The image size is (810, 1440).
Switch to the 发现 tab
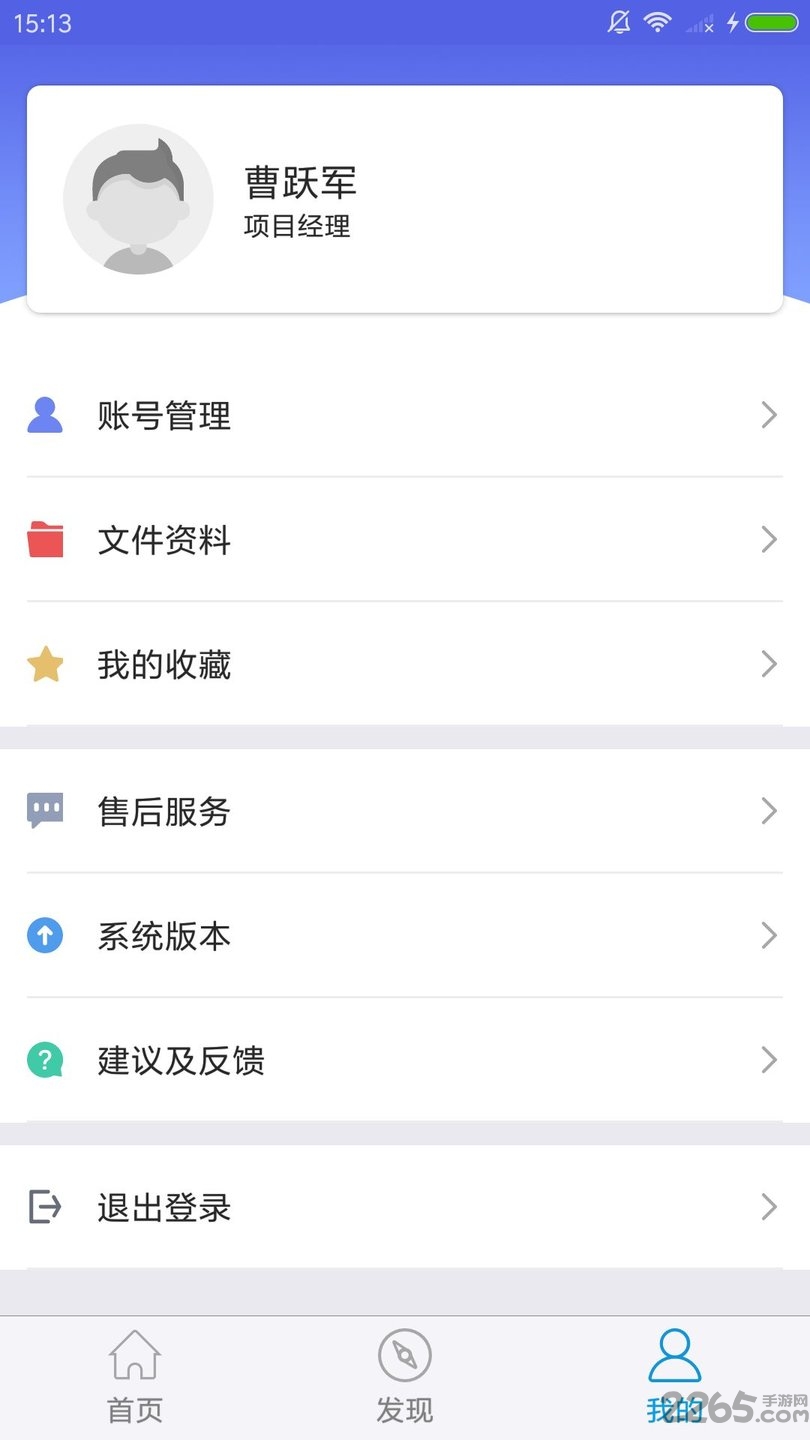(404, 1380)
